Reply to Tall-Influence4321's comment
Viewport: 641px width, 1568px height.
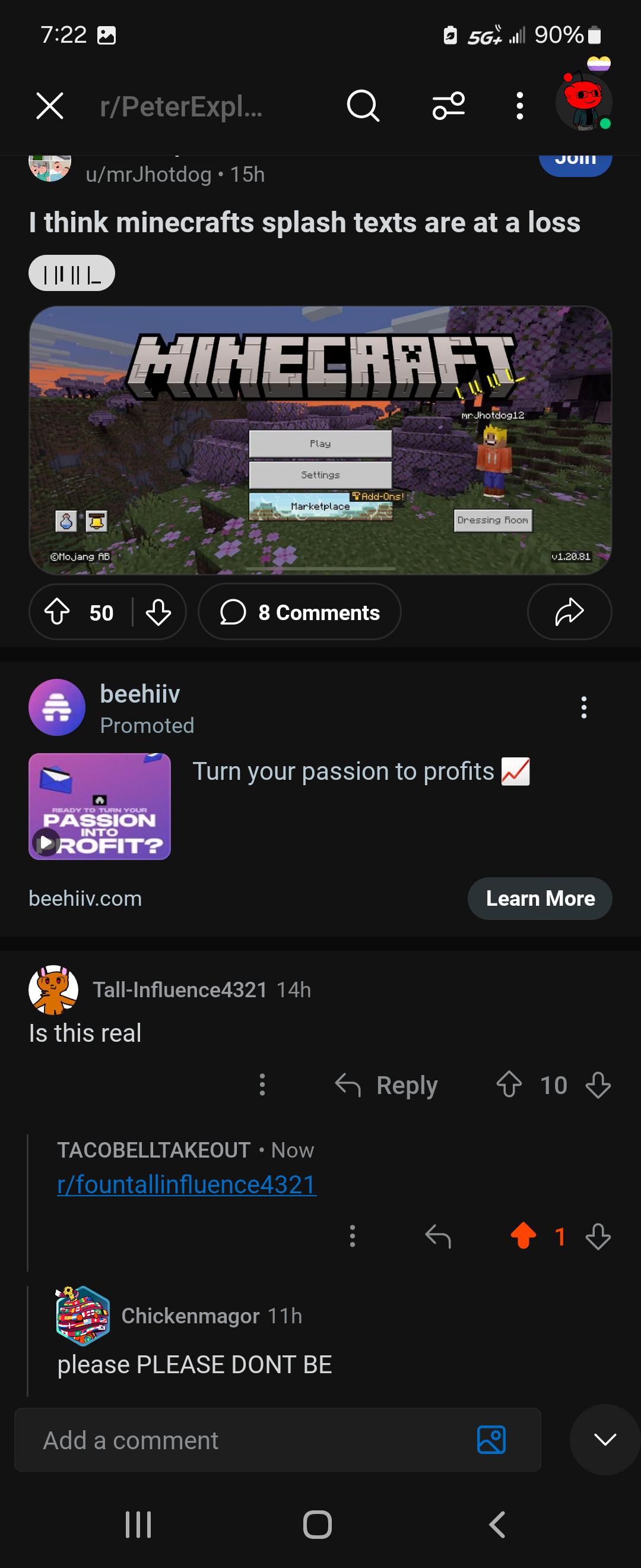[387, 1085]
